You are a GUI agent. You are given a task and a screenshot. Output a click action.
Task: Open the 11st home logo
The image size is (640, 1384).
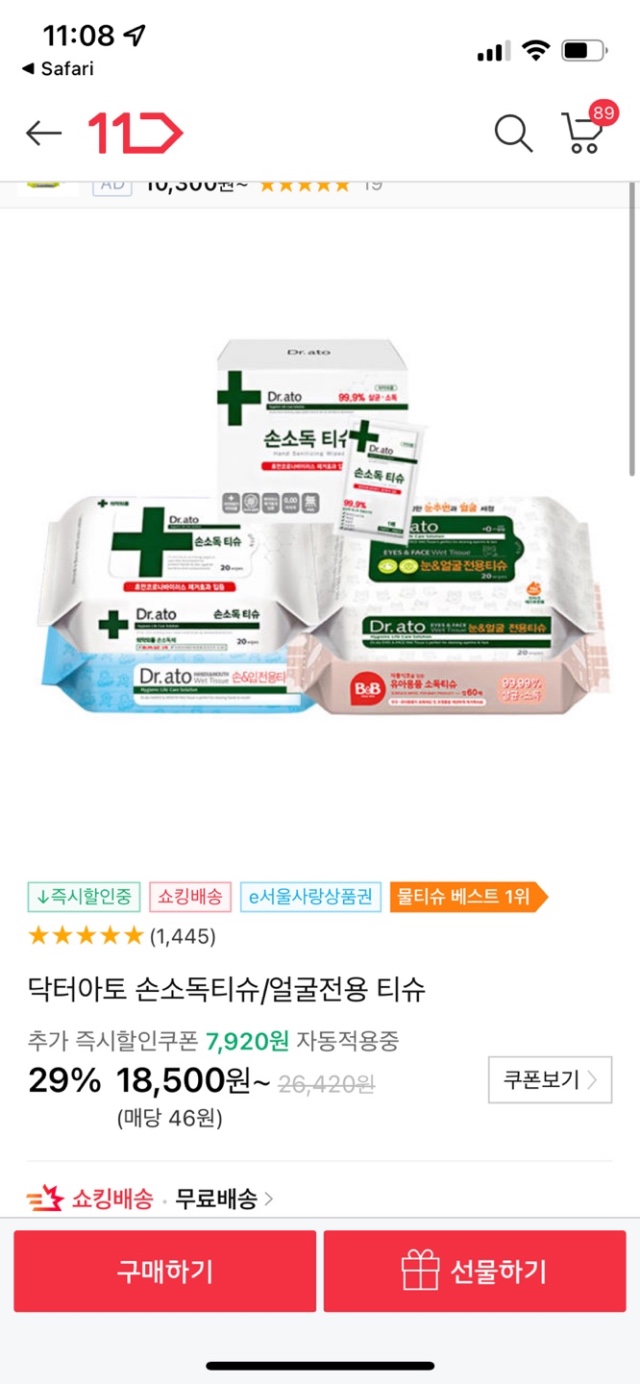click(x=136, y=133)
